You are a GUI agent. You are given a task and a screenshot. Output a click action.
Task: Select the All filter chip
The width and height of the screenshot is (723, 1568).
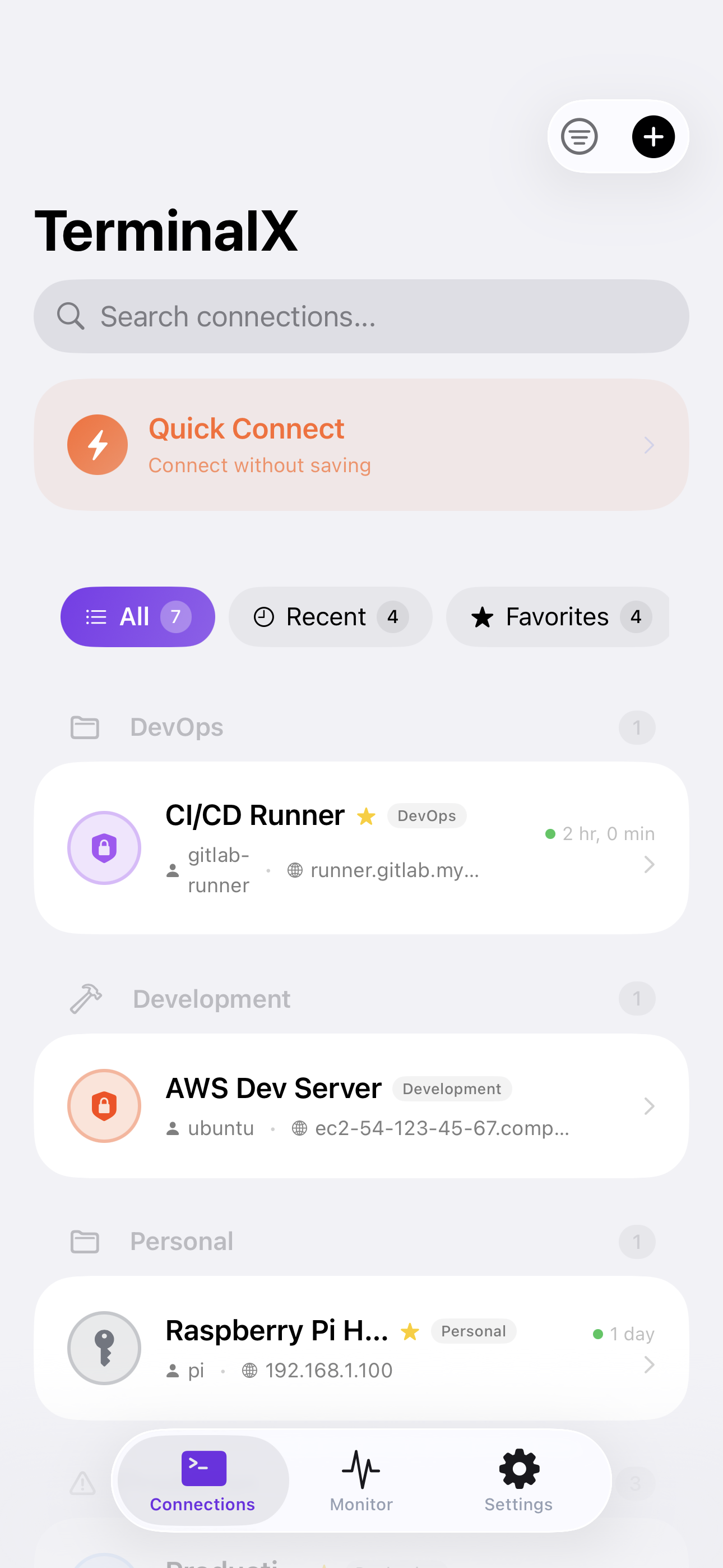click(137, 617)
